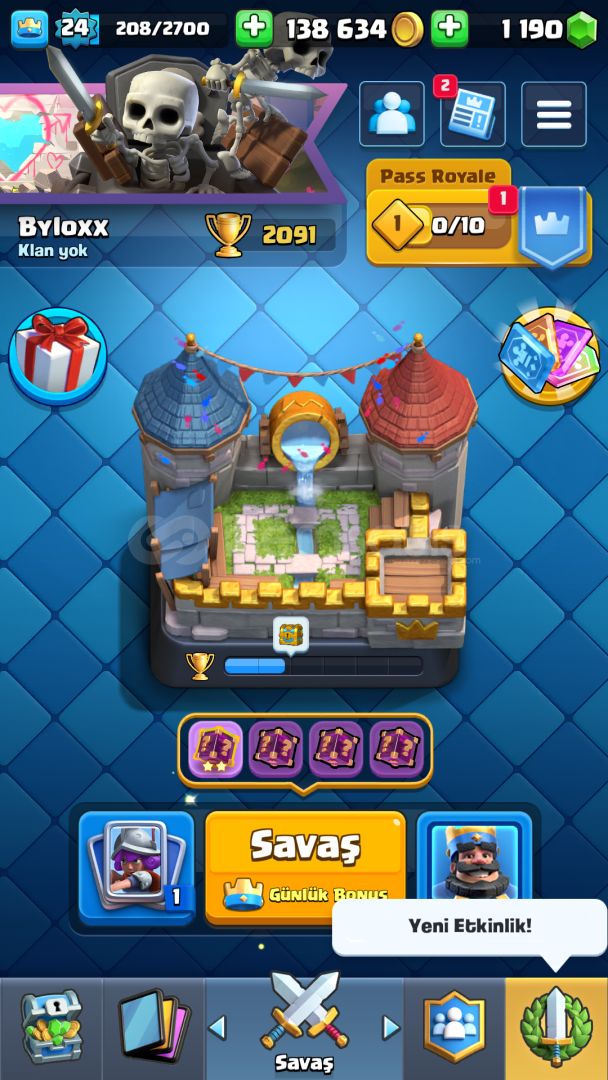
Task: Add gems with the plus beside 1 190
Action: 450,28
